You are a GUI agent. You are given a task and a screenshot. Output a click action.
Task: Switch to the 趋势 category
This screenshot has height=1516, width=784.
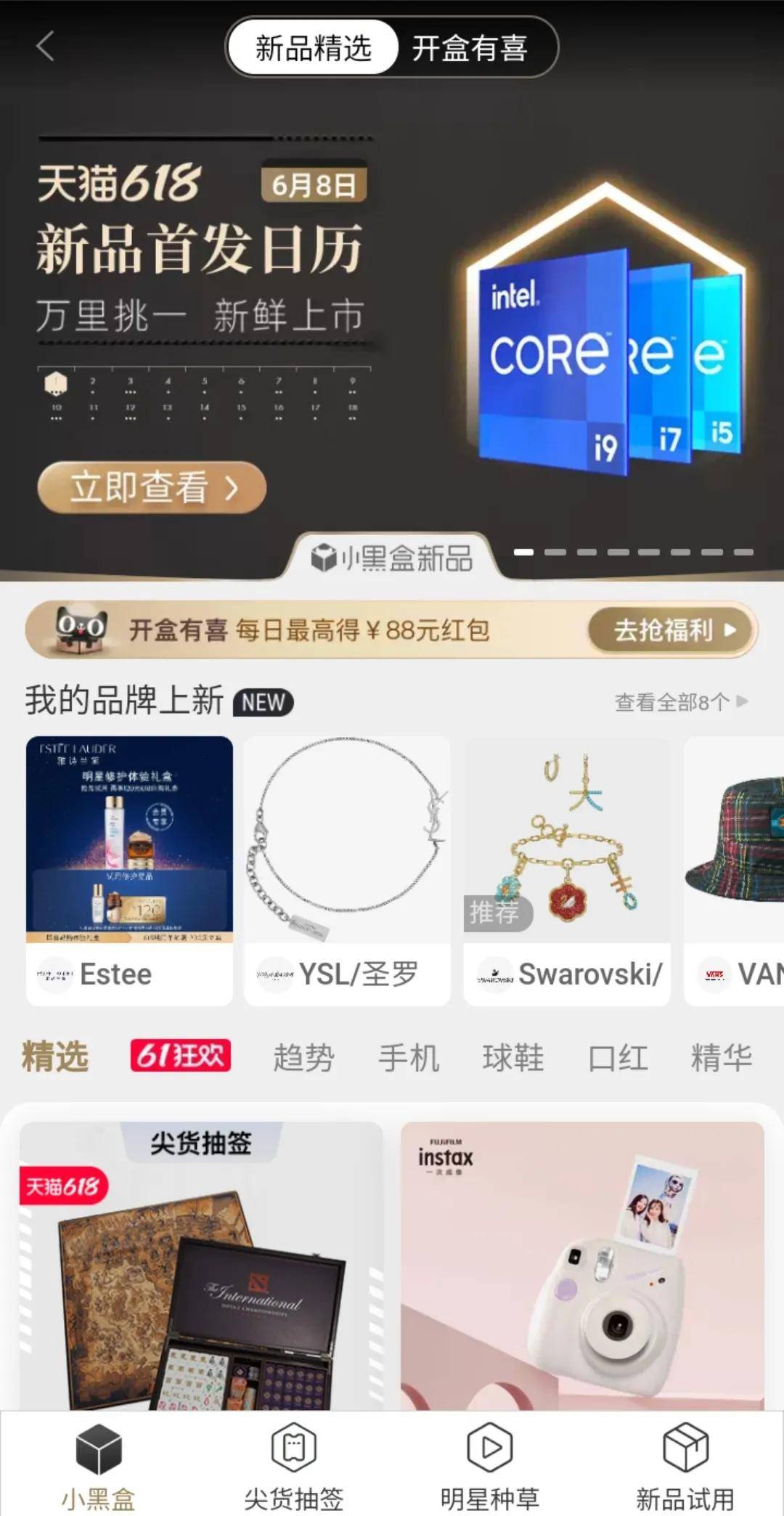303,1057
